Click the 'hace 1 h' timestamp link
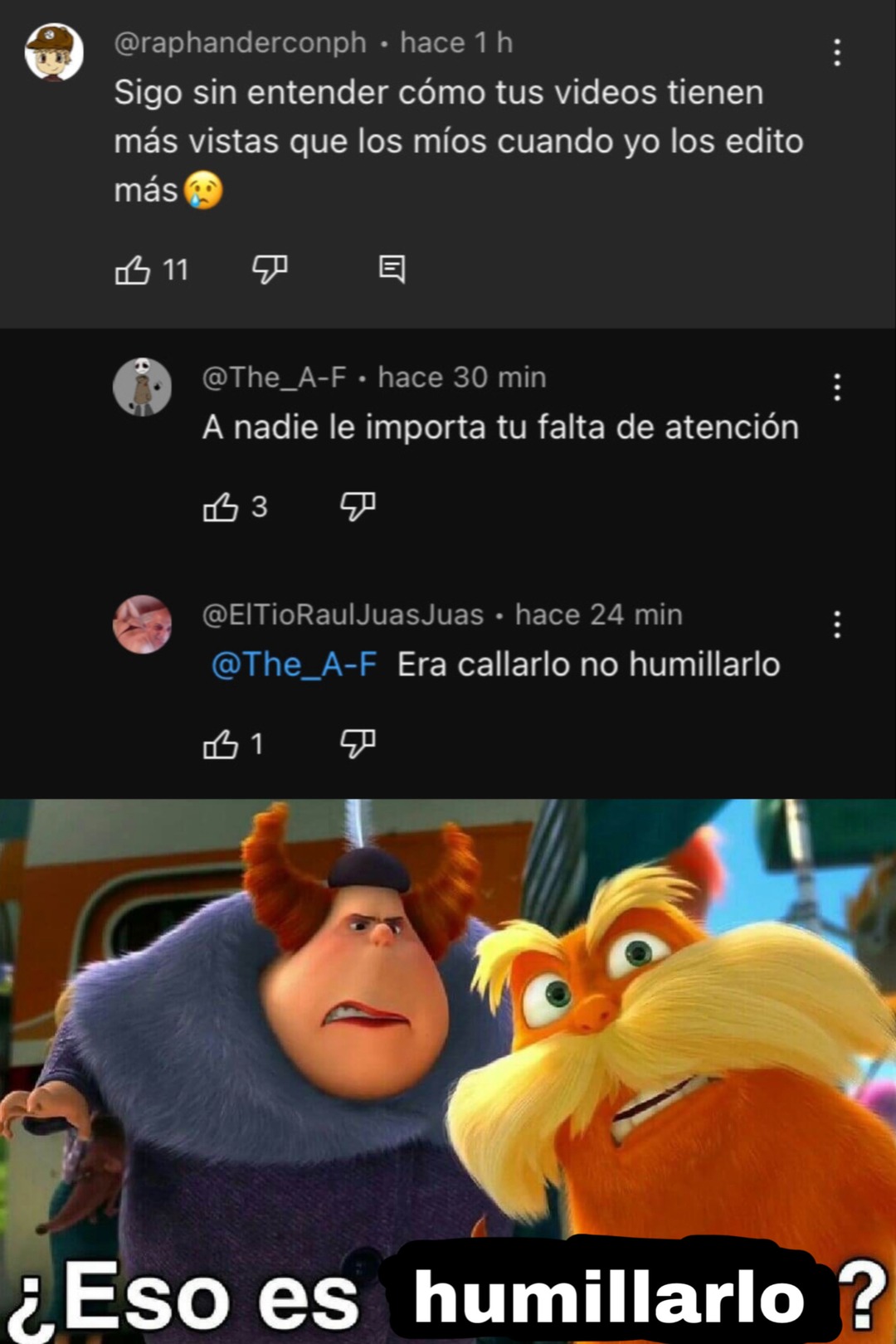 pyautogui.click(x=455, y=43)
